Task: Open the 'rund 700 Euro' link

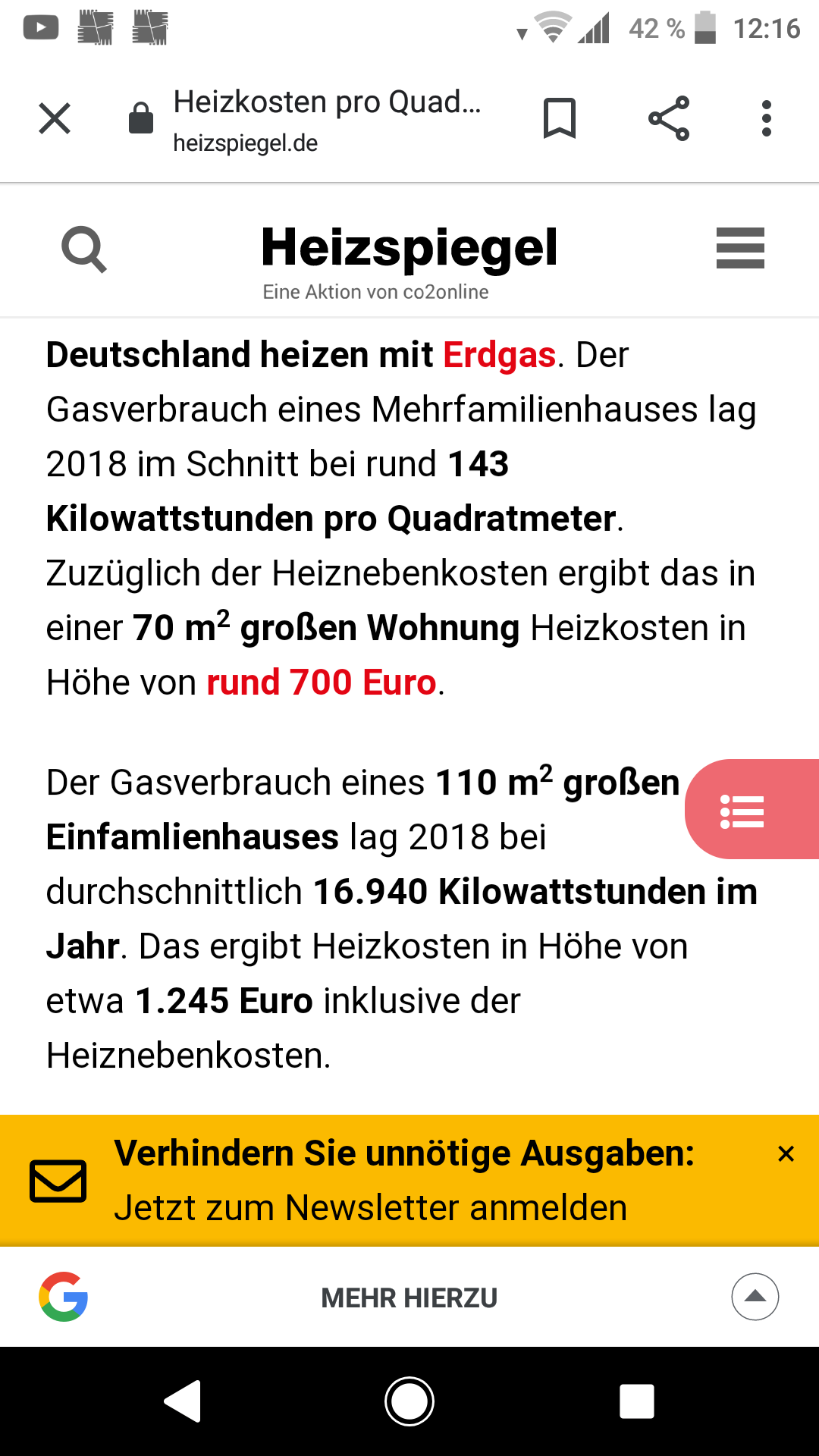Action: [322, 682]
